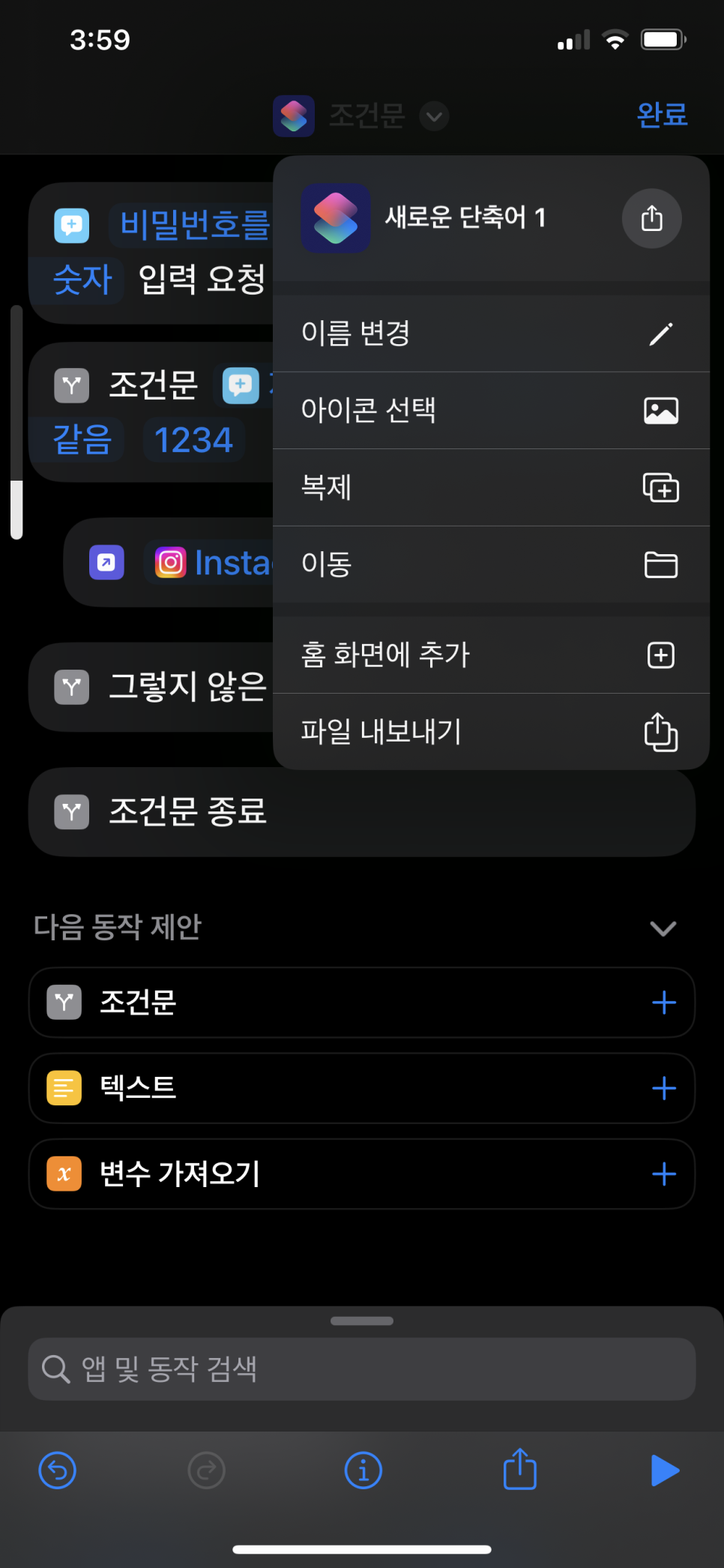Open the 앱 및 동작 검색 search field

pos(361,1369)
